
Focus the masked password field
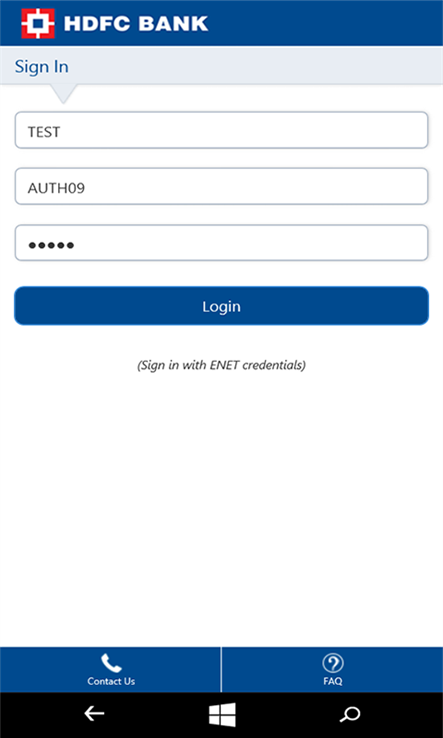click(x=221, y=243)
